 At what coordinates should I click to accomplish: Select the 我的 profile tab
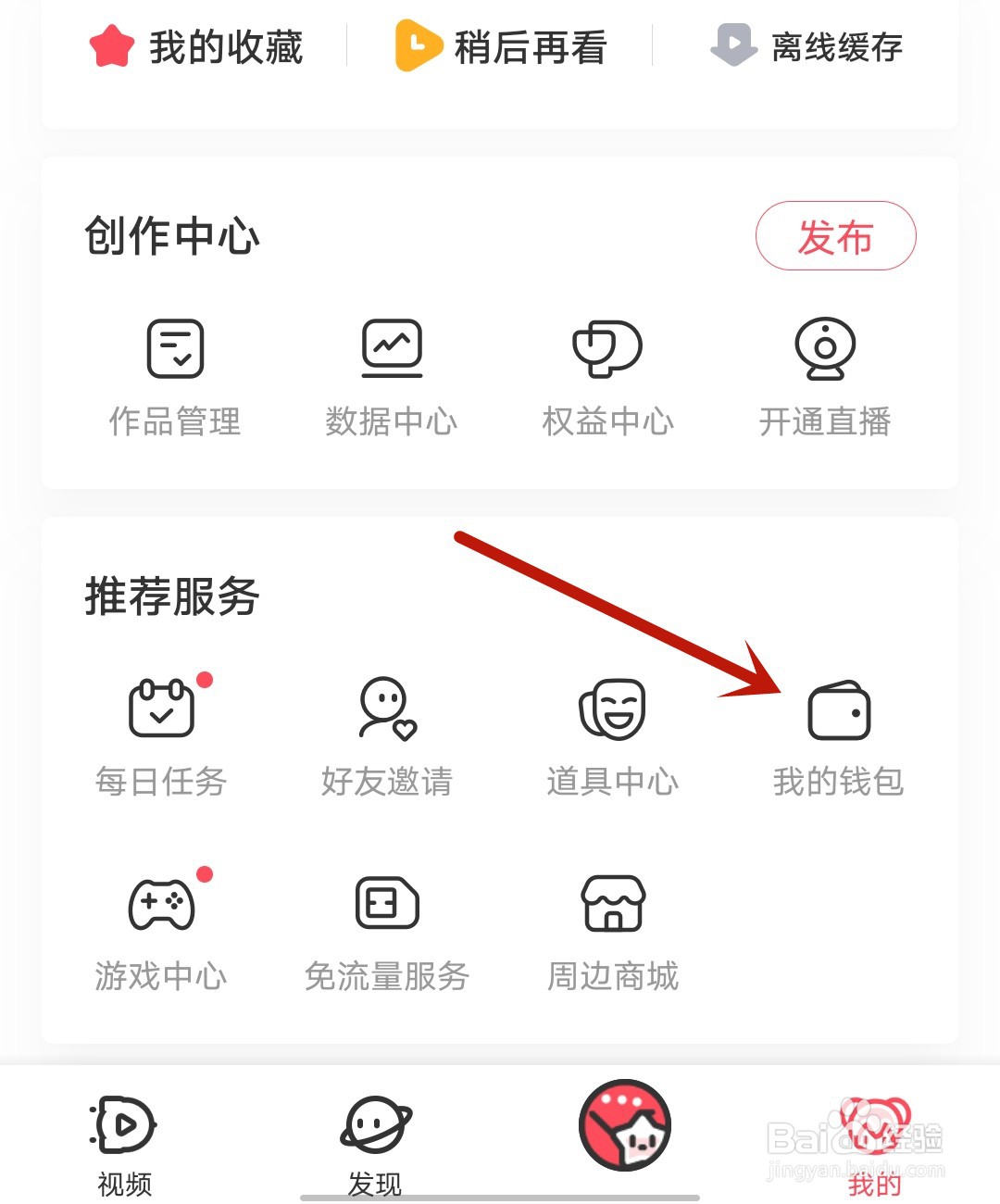877,1139
